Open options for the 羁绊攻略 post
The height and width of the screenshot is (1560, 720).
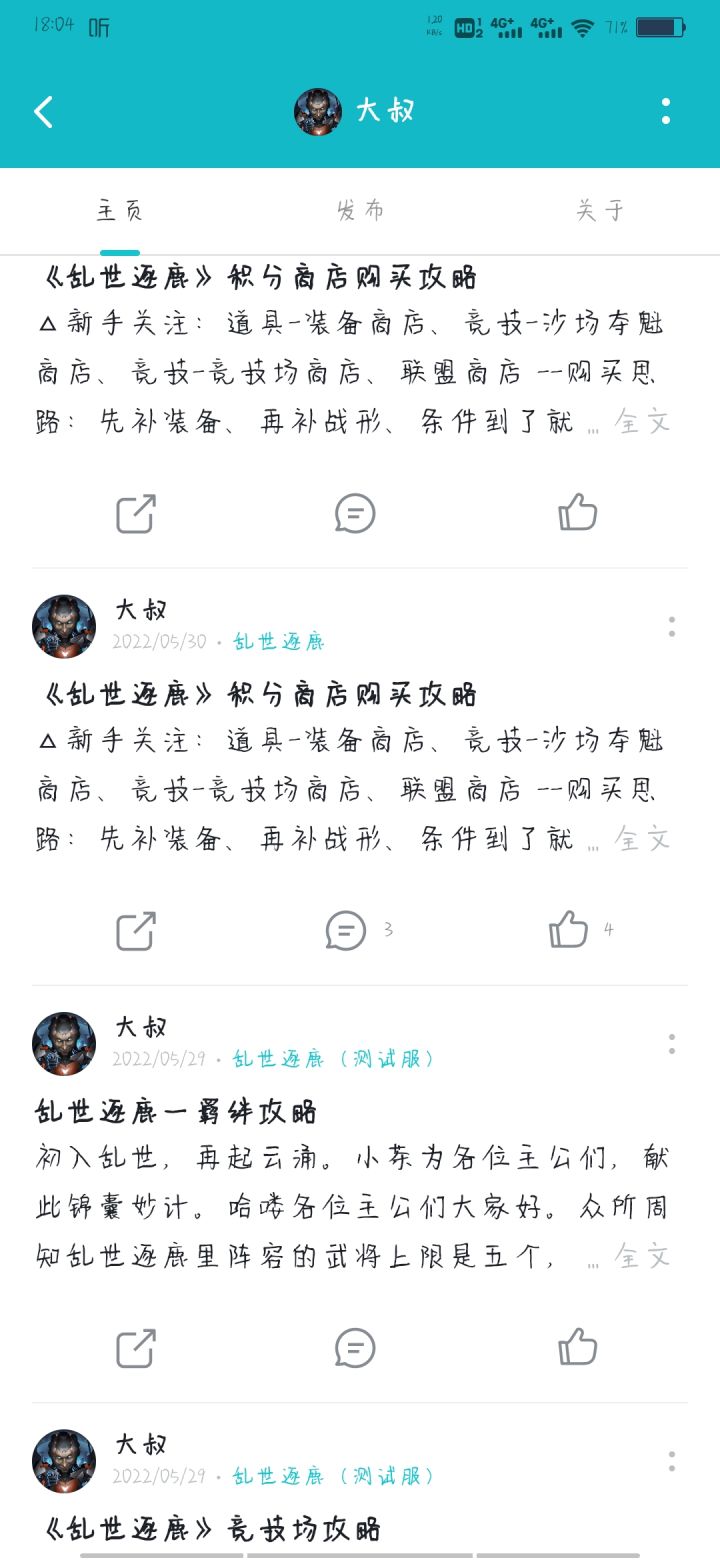(671, 1044)
